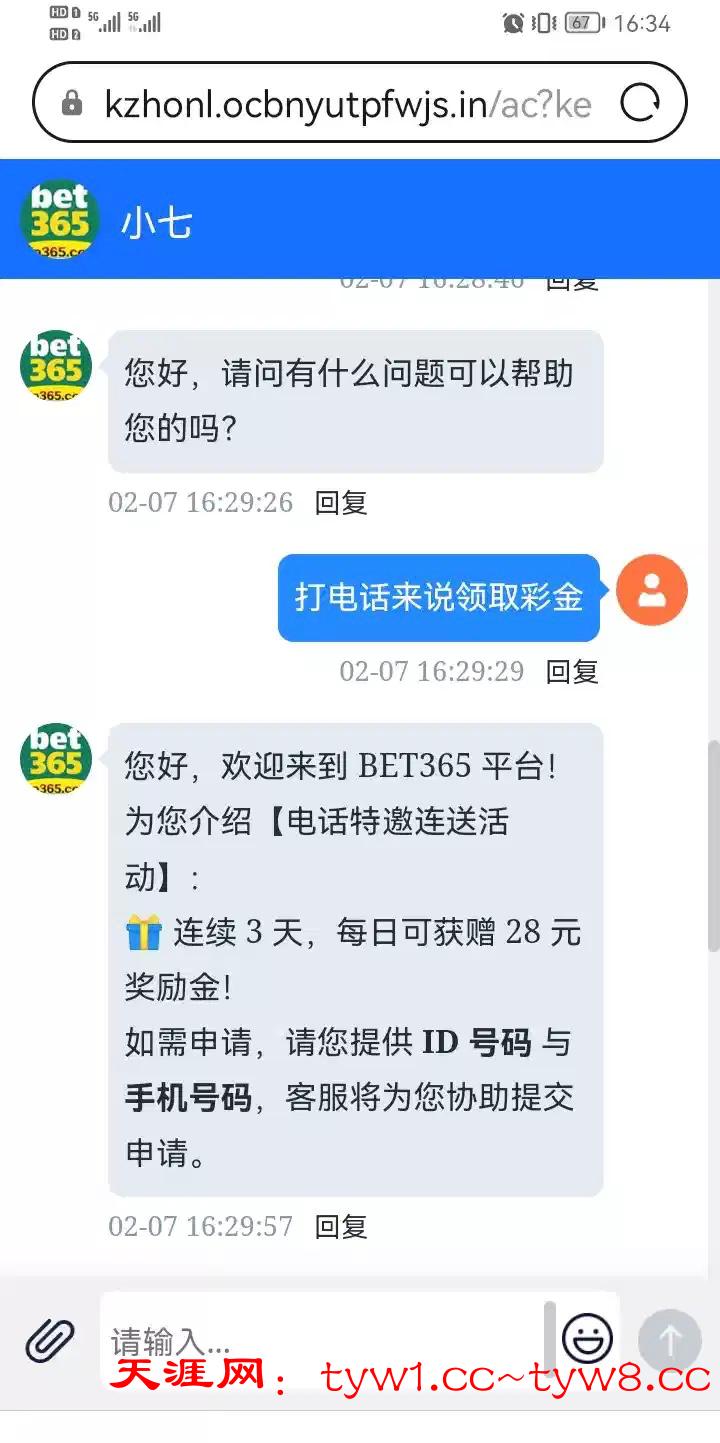Reload the page with the refresh icon
Viewport: 720px width, 1443px height.
[x=640, y=103]
